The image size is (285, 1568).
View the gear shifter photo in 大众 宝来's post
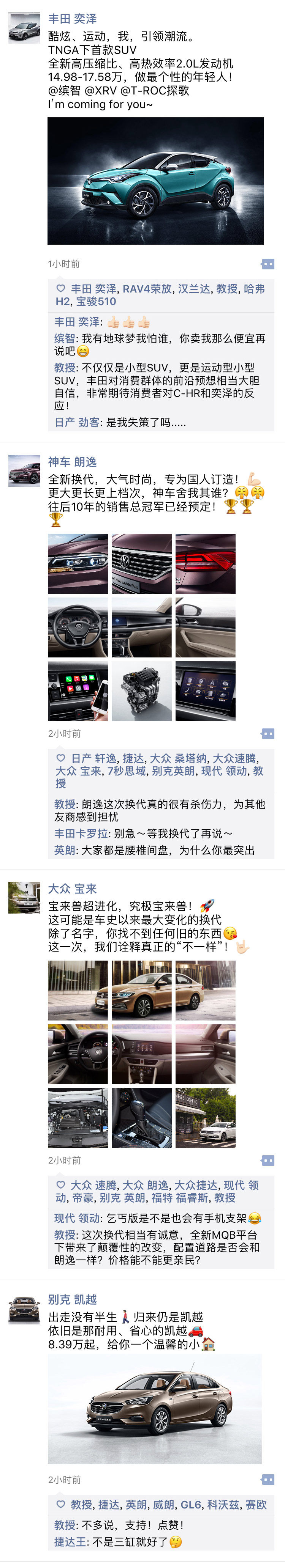coord(142,1118)
